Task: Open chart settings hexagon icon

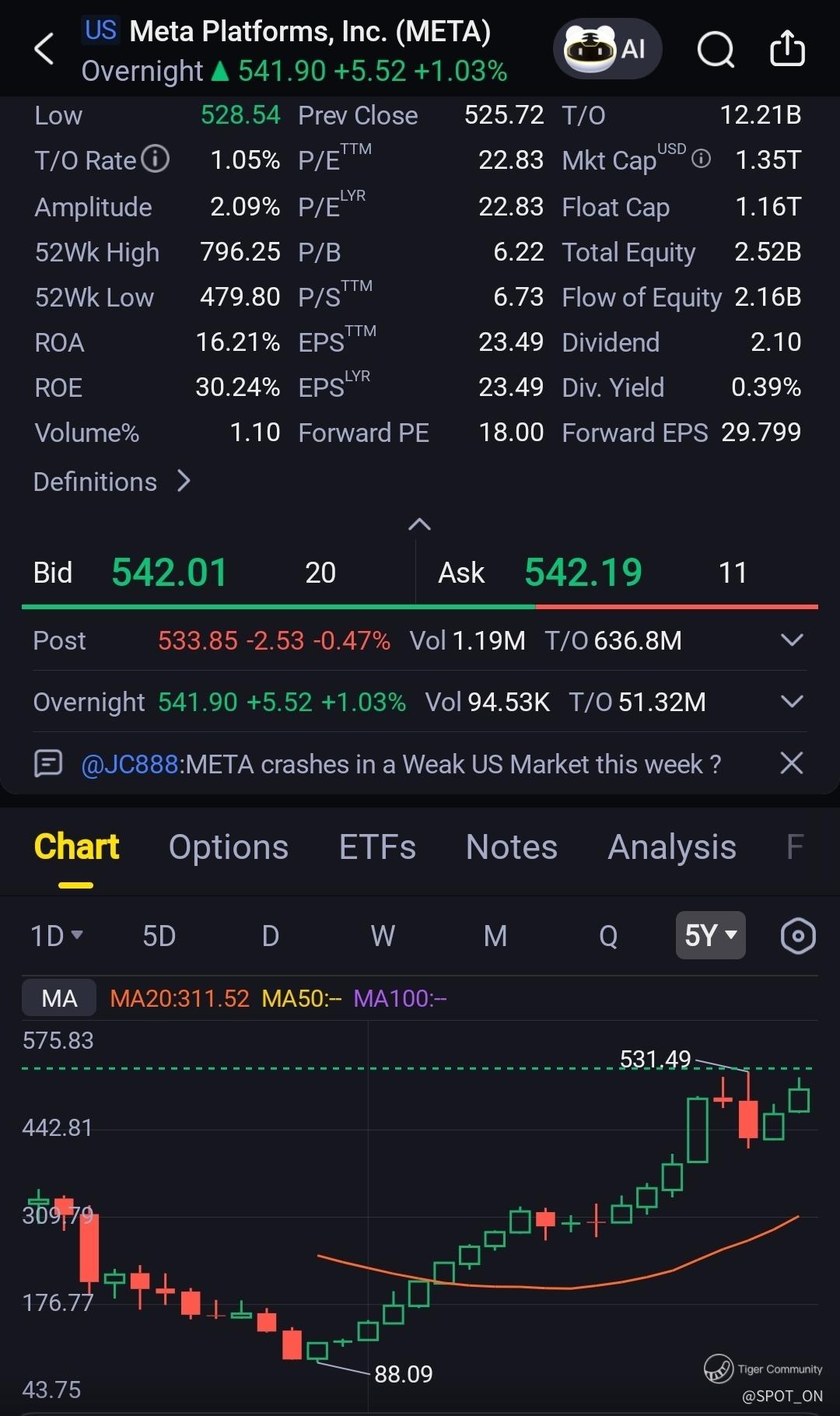Action: click(797, 935)
